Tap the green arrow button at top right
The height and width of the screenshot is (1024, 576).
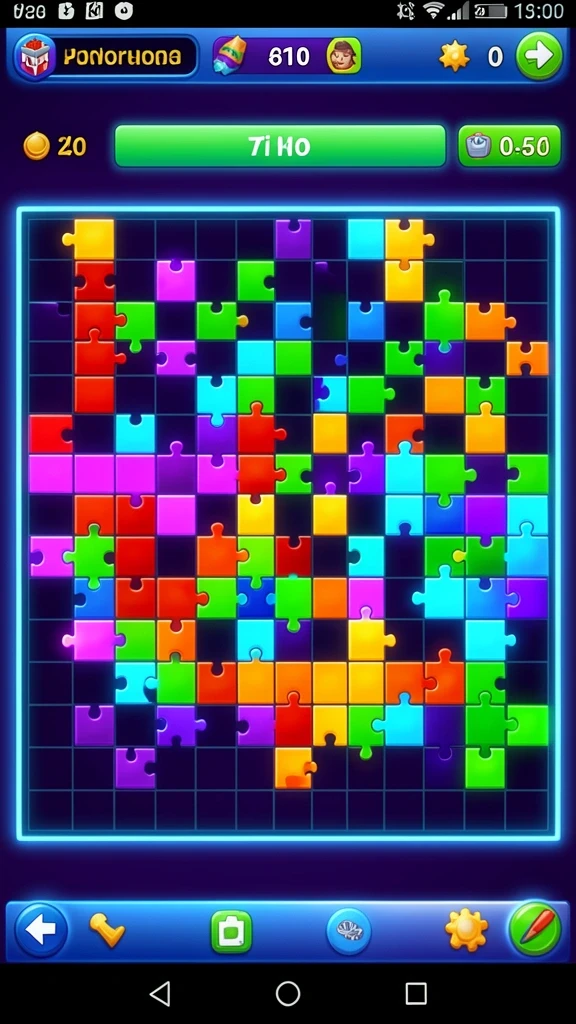point(539,56)
